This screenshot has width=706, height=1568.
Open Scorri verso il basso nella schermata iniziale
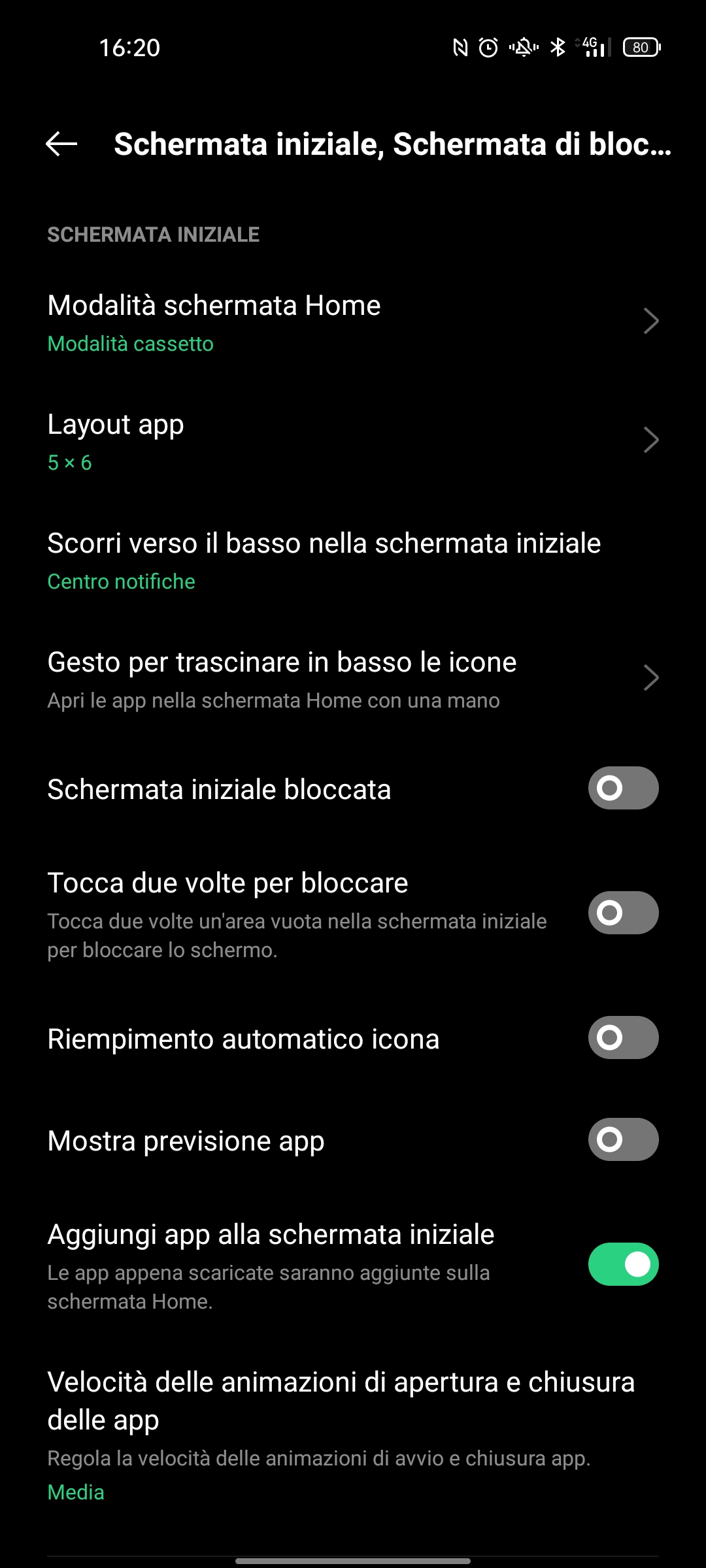353,560
